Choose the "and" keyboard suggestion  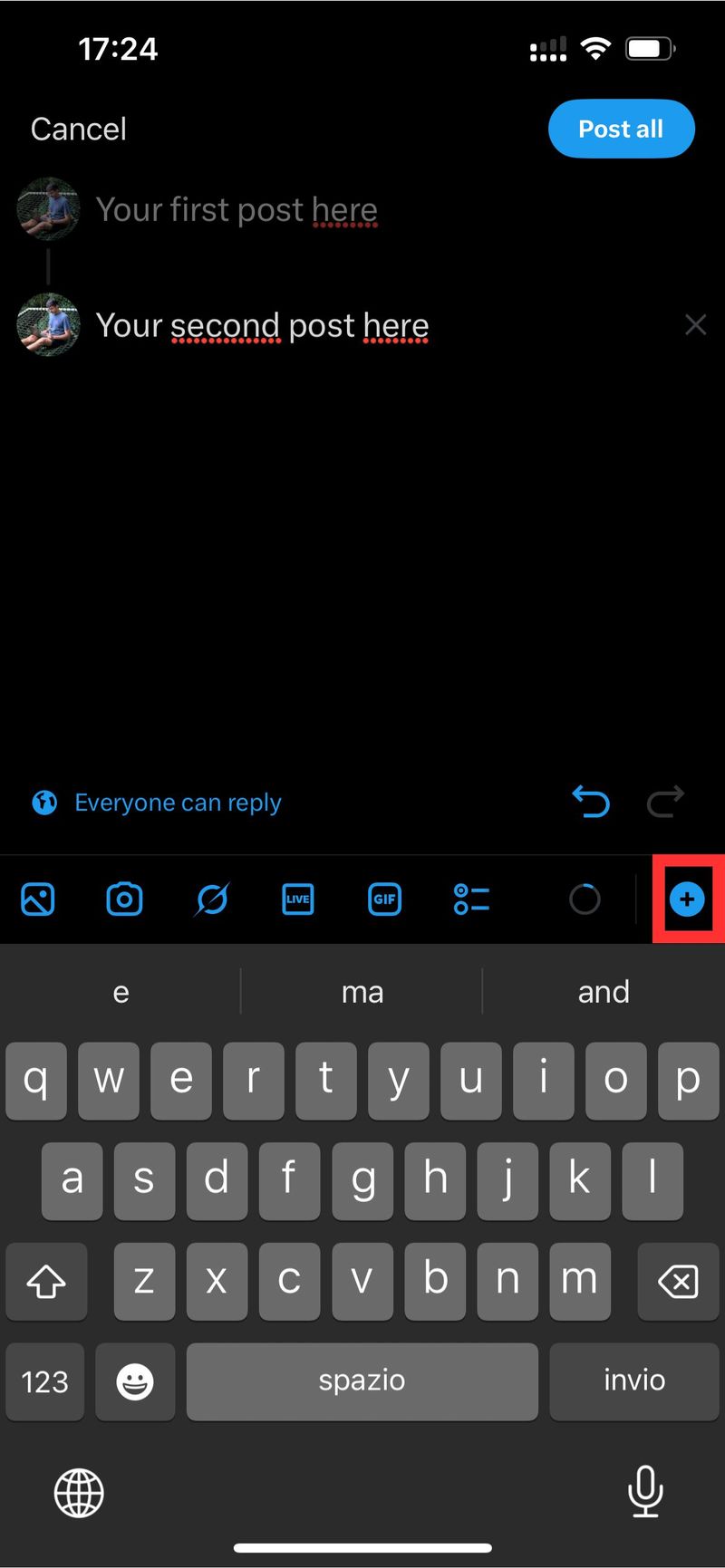tap(604, 992)
